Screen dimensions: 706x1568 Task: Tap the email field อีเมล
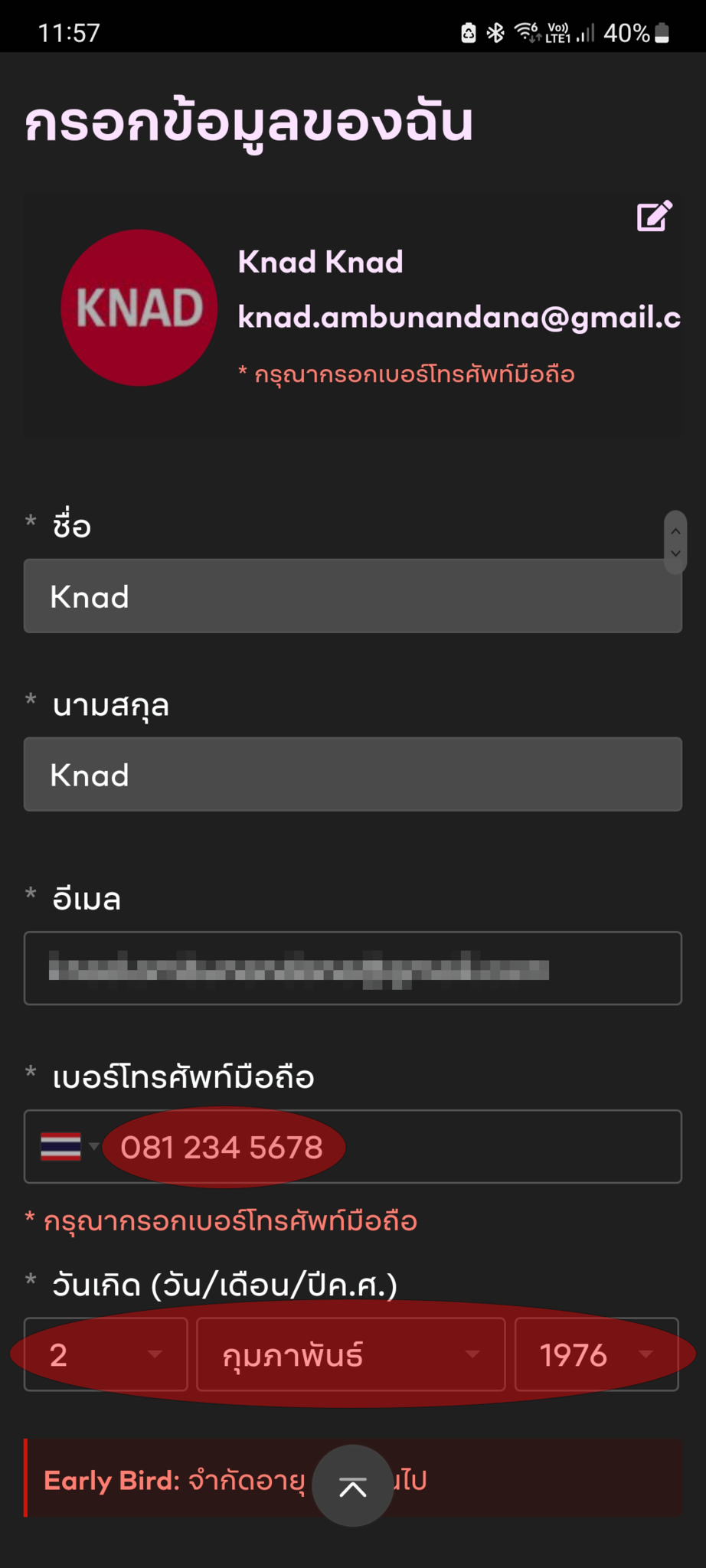(353, 968)
